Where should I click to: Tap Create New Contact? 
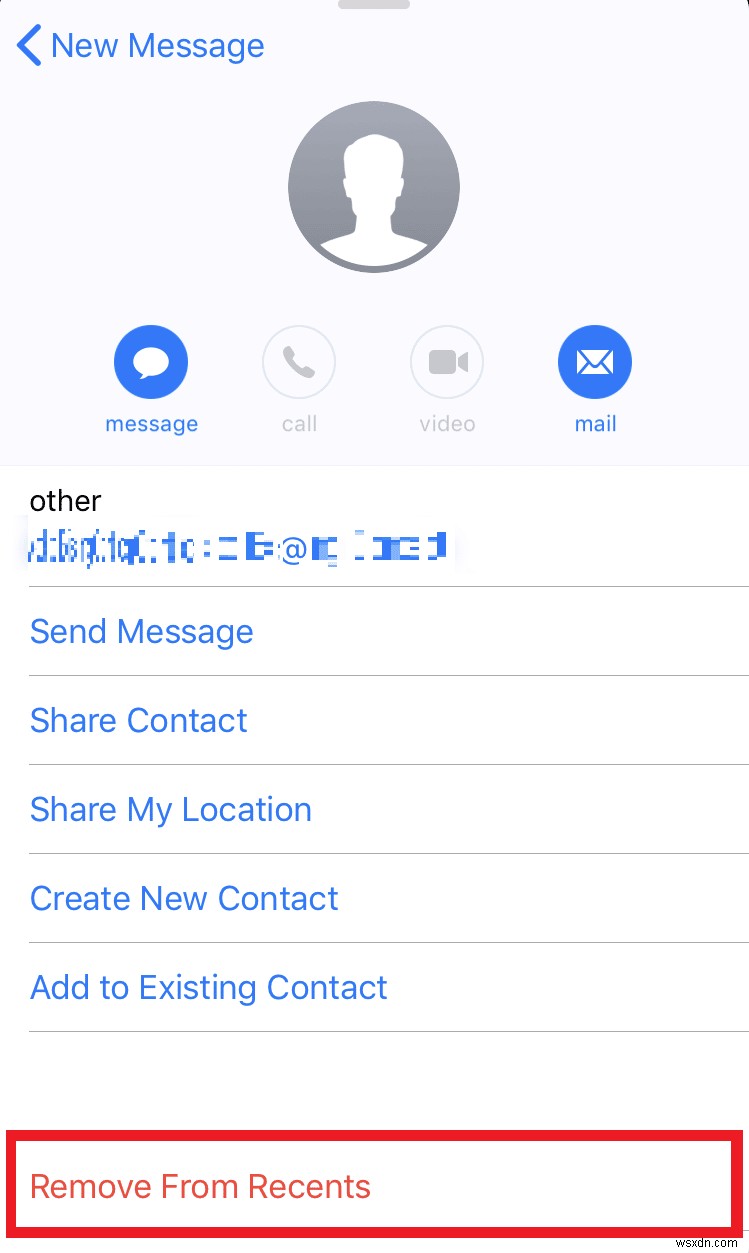(184, 898)
